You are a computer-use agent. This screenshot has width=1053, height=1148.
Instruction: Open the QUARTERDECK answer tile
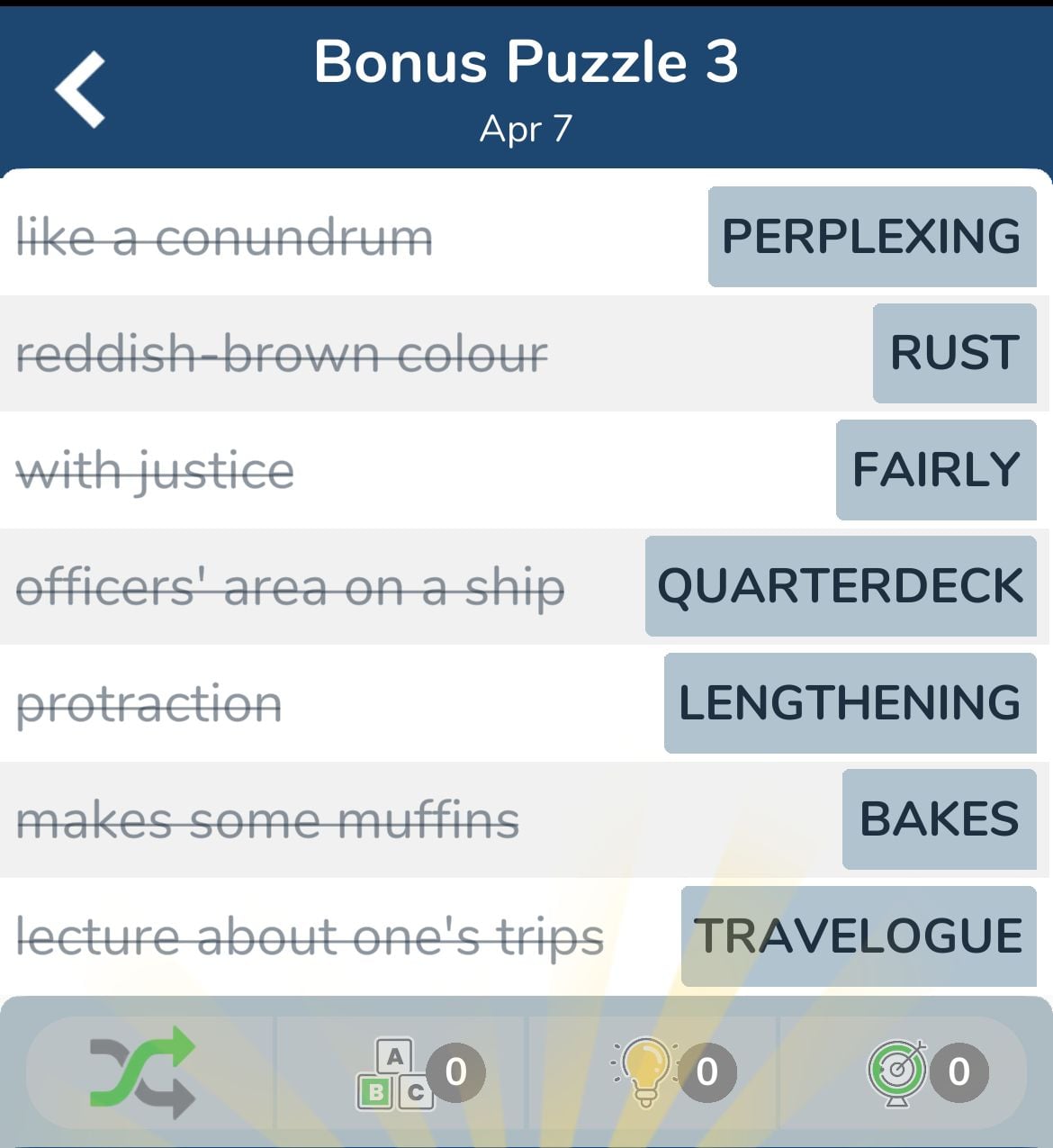[841, 586]
